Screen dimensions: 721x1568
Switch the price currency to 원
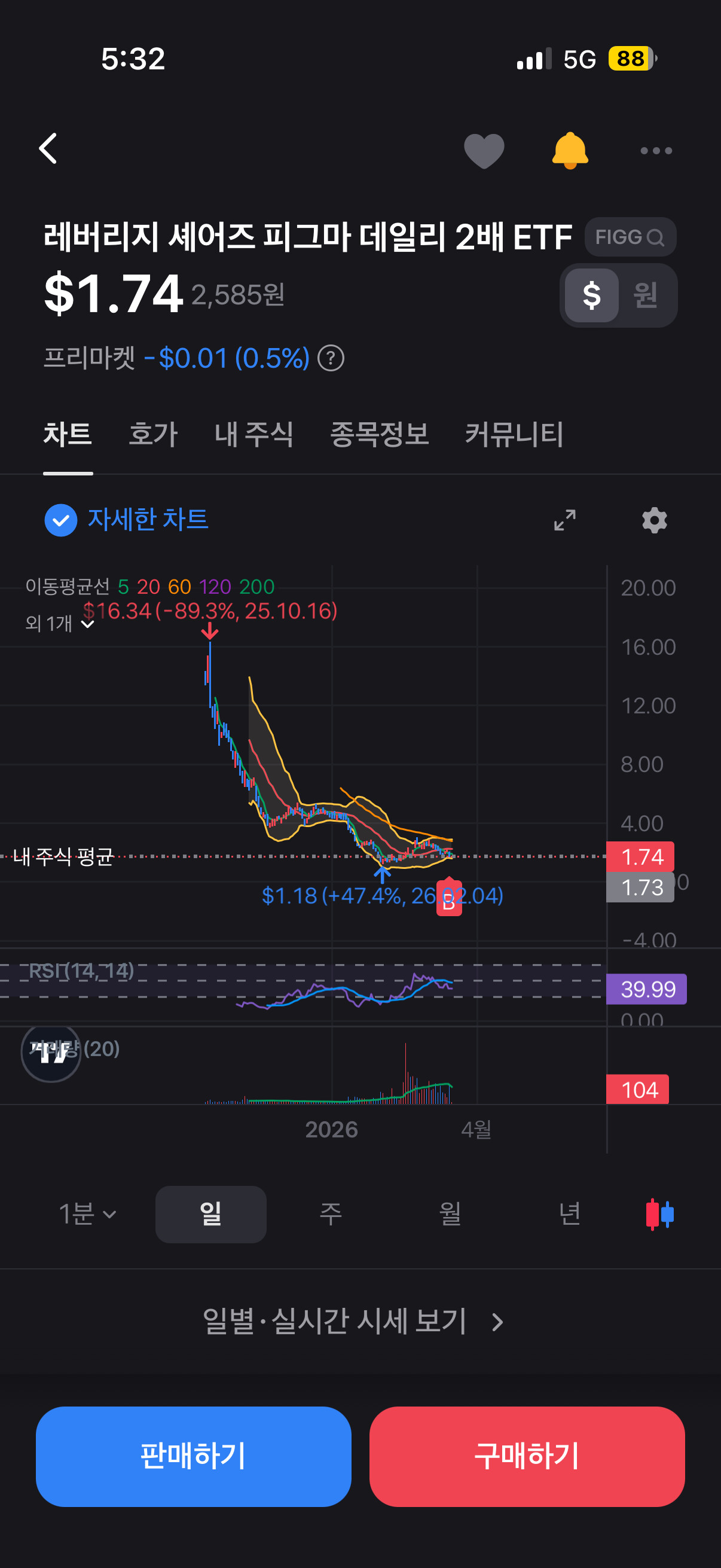(x=646, y=295)
